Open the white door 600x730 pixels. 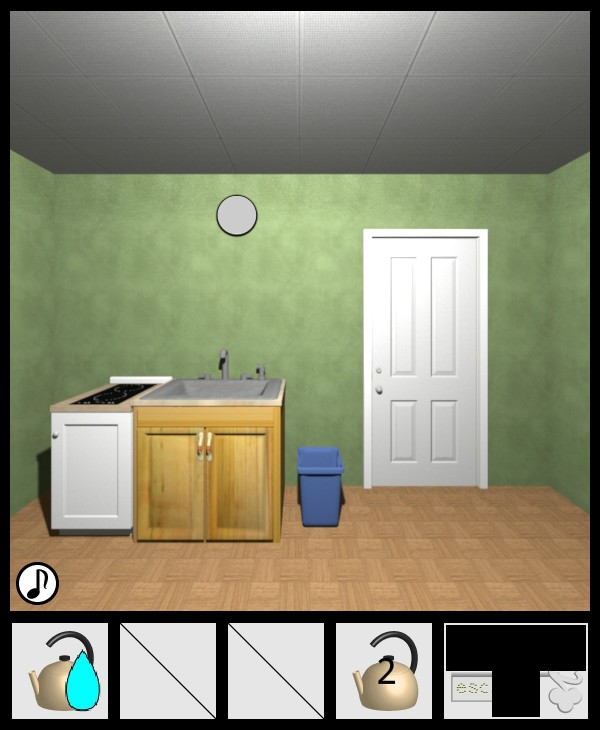tap(425, 360)
